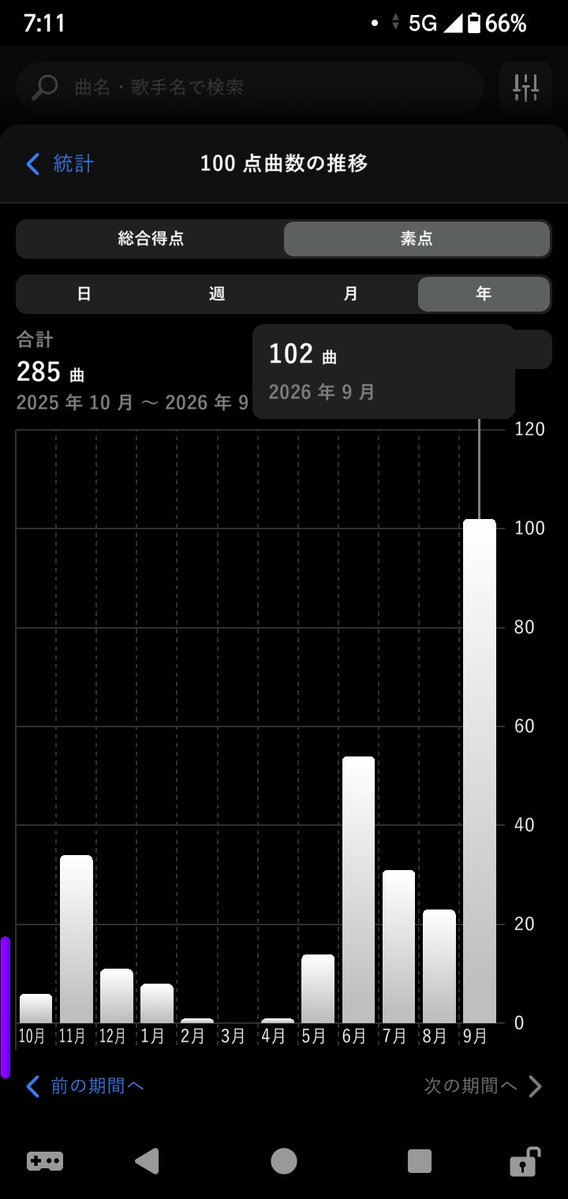Tap the 11月 bar in the chart
568x1199 pixels.
[76, 939]
